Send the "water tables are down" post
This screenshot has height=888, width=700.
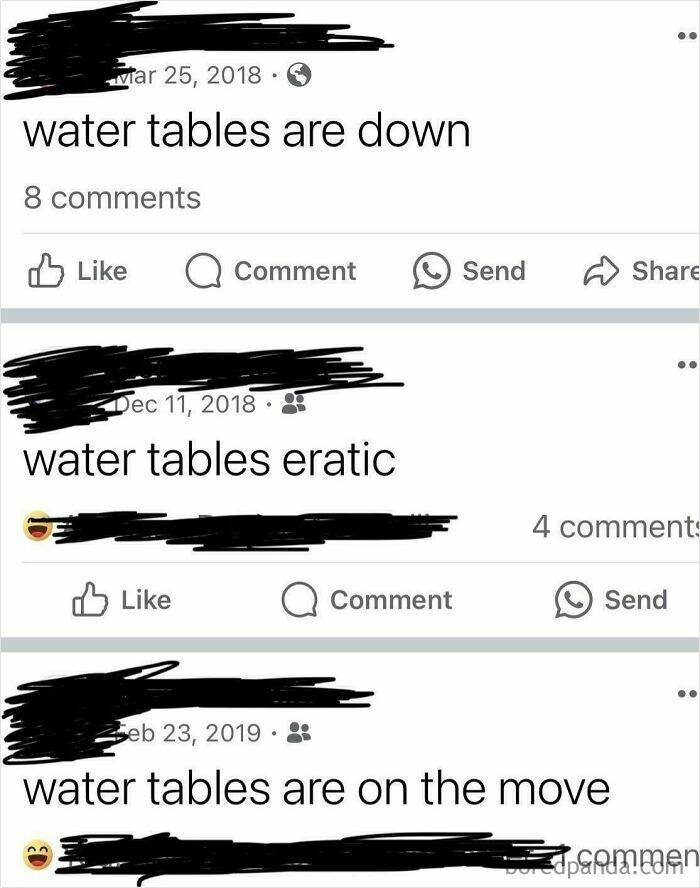click(470, 271)
